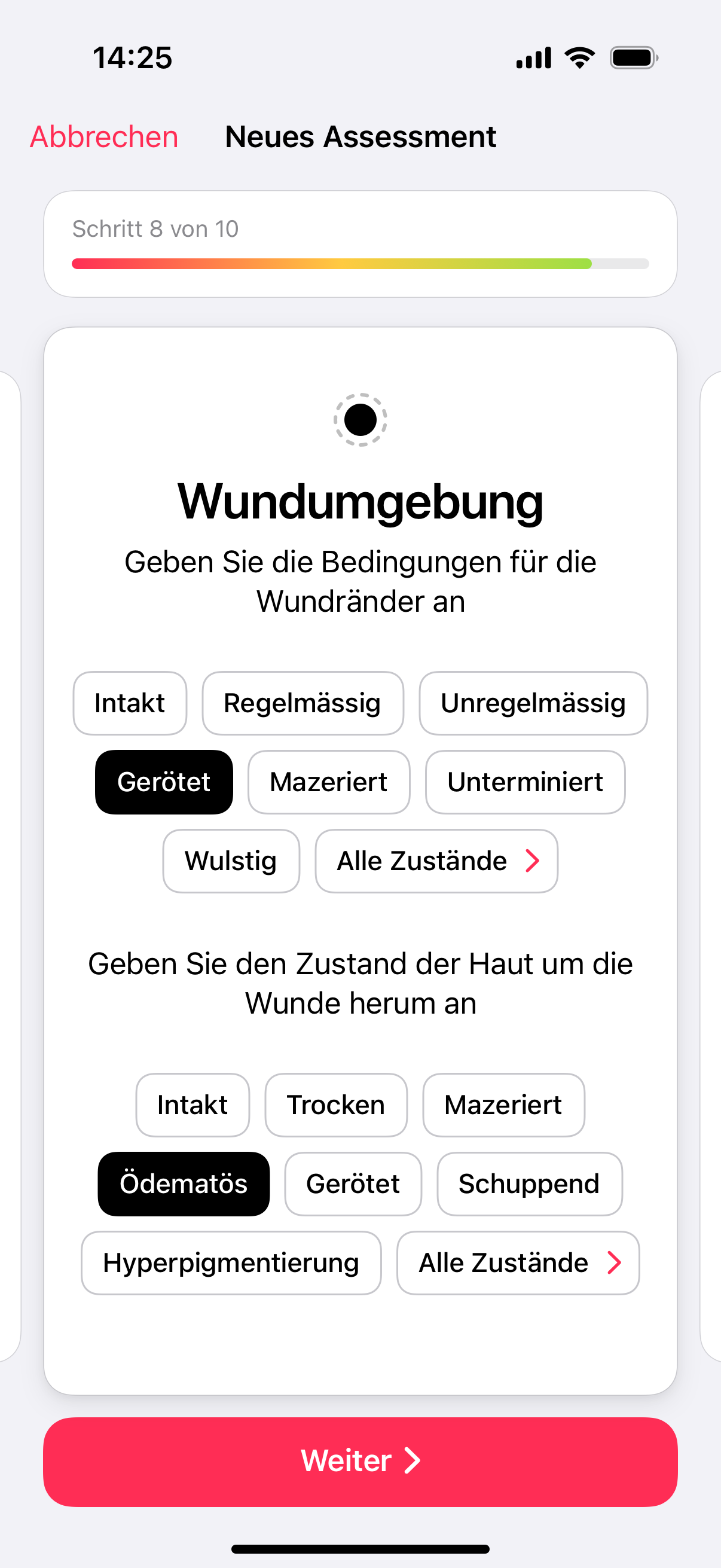Select Intakt for the surrounding skin
This screenshot has height=1568, width=721.
(x=193, y=1105)
